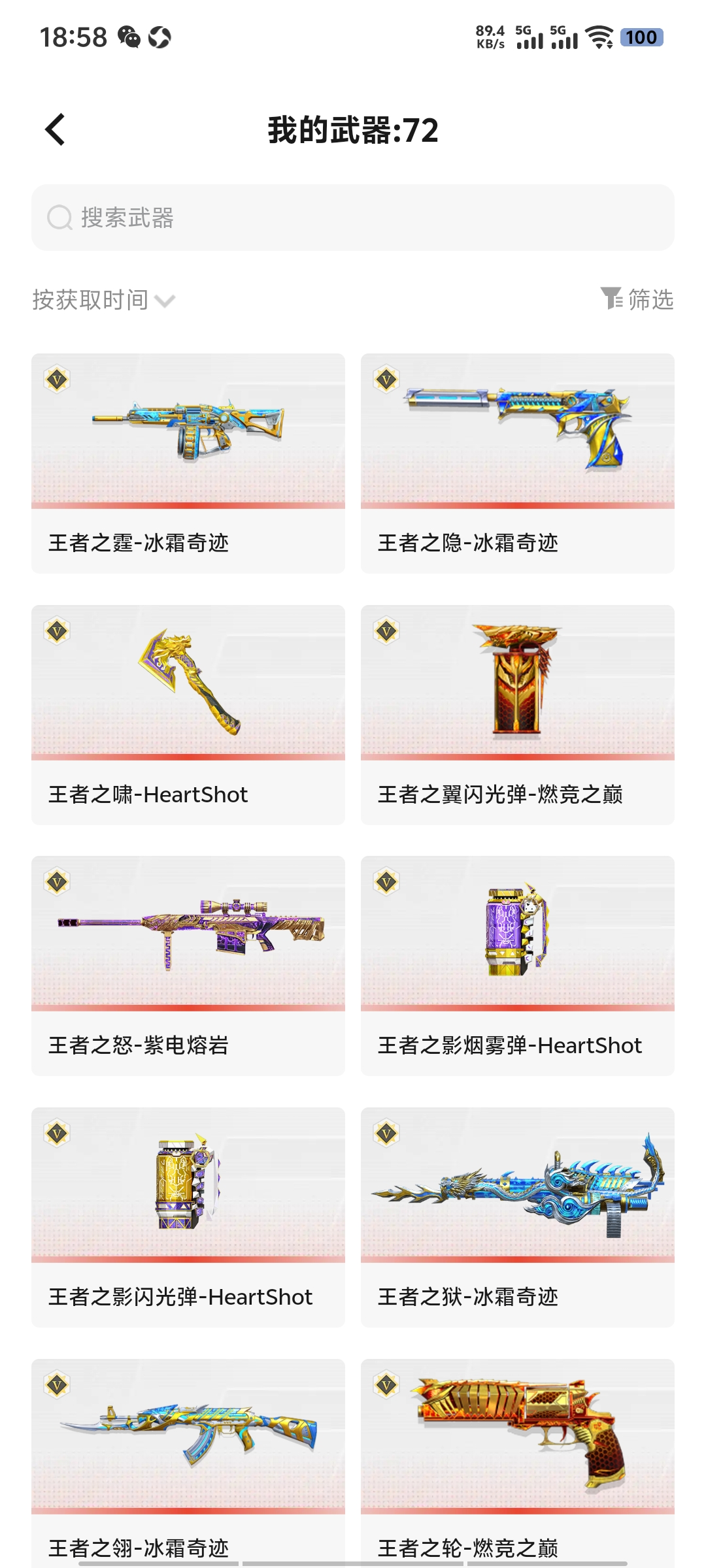Go back using the top-left arrow
Viewport: 706px width, 1568px height.
point(56,129)
